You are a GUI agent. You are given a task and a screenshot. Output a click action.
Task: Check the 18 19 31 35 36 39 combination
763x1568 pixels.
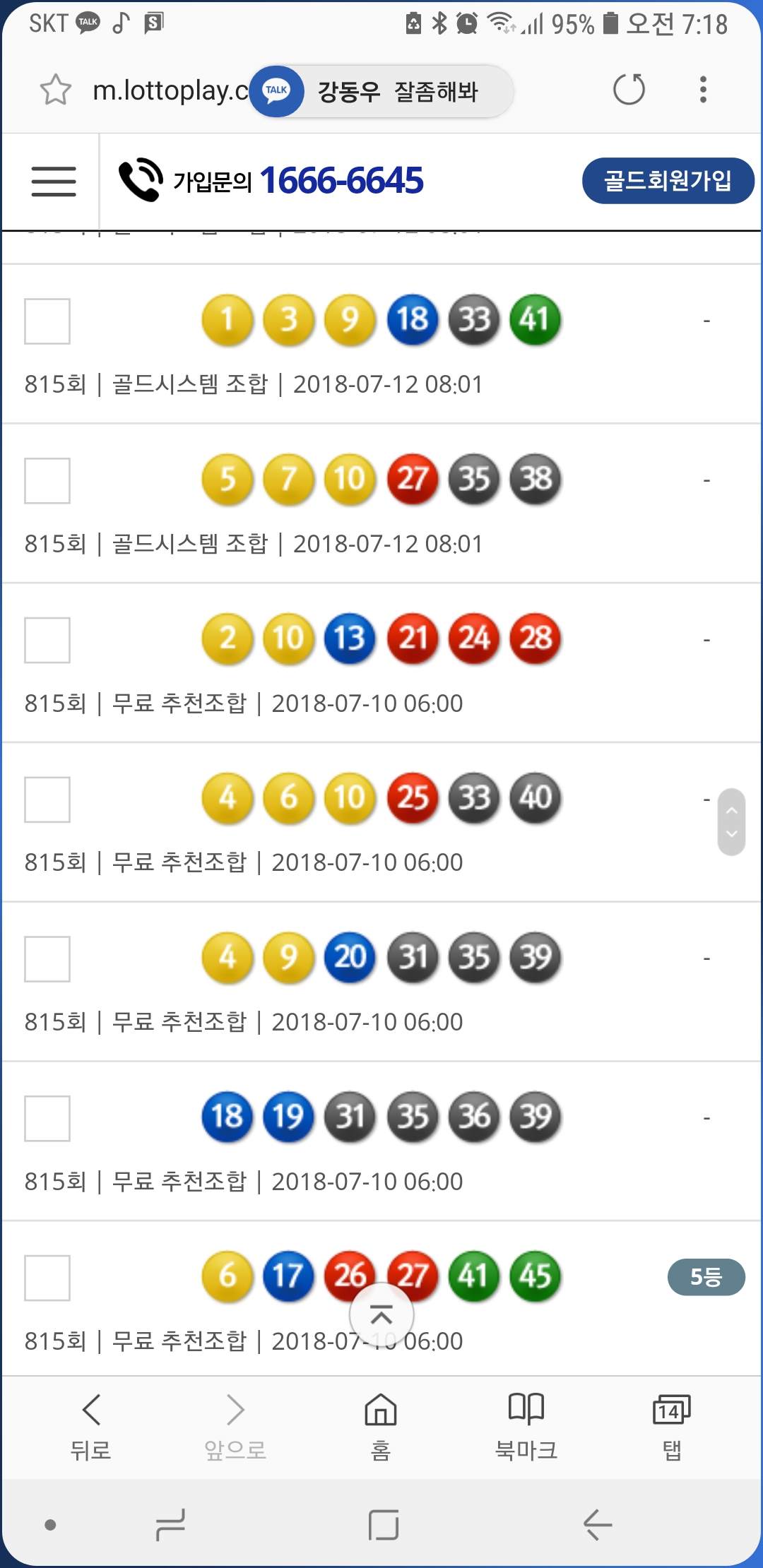click(47, 1119)
